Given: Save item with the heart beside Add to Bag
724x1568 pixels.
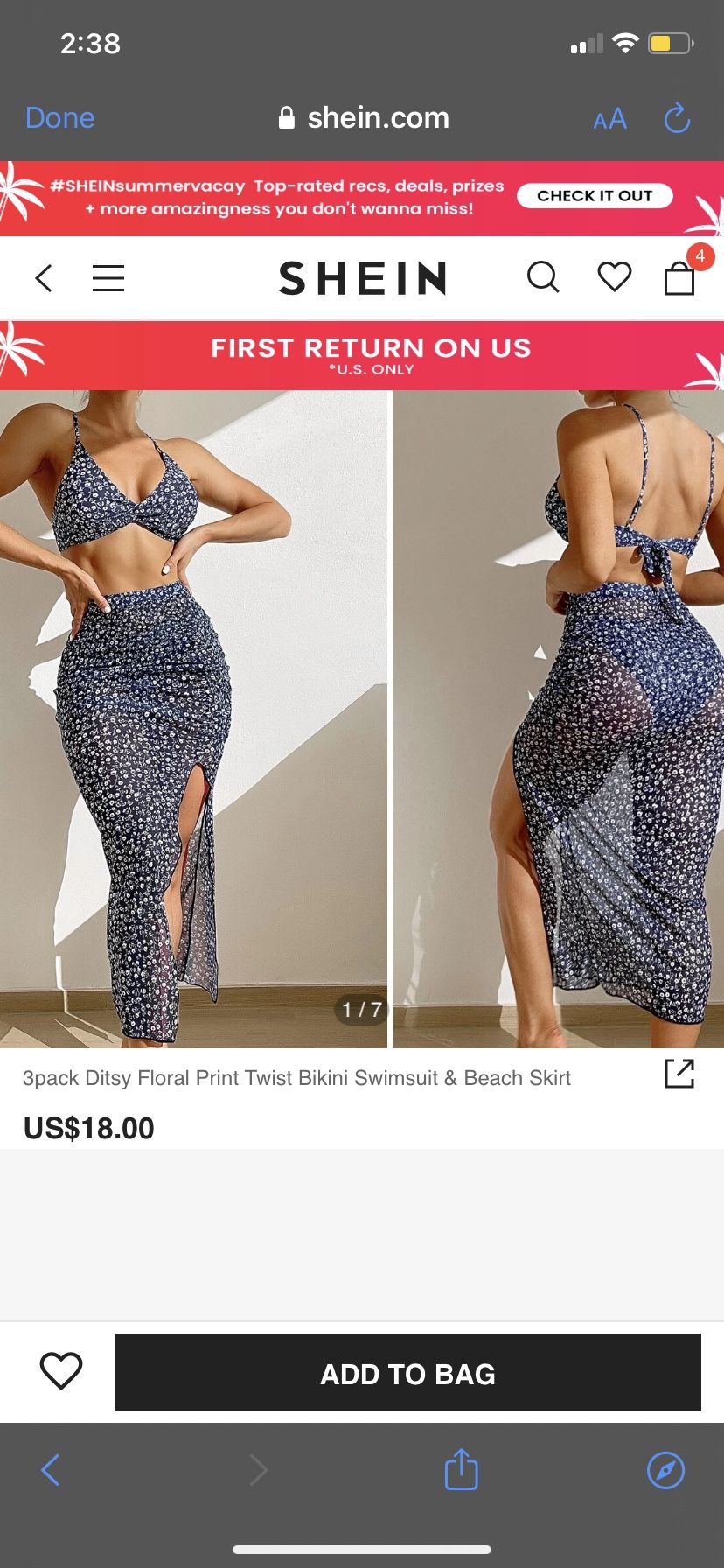Looking at the screenshot, I should [x=61, y=1371].
